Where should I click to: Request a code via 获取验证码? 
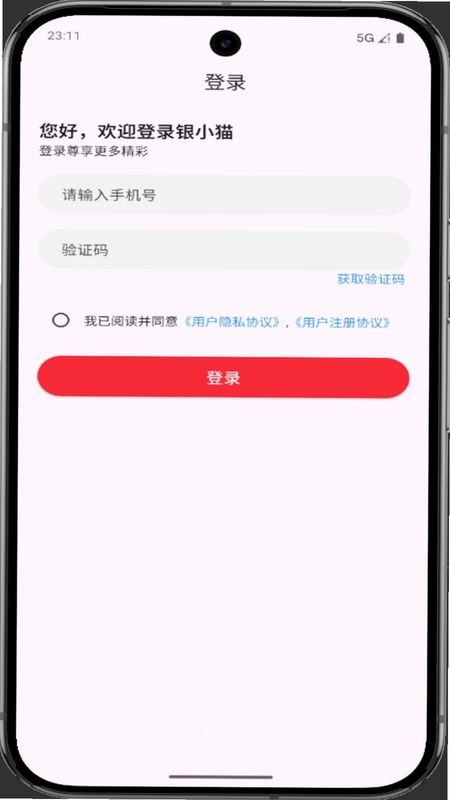pos(371,280)
